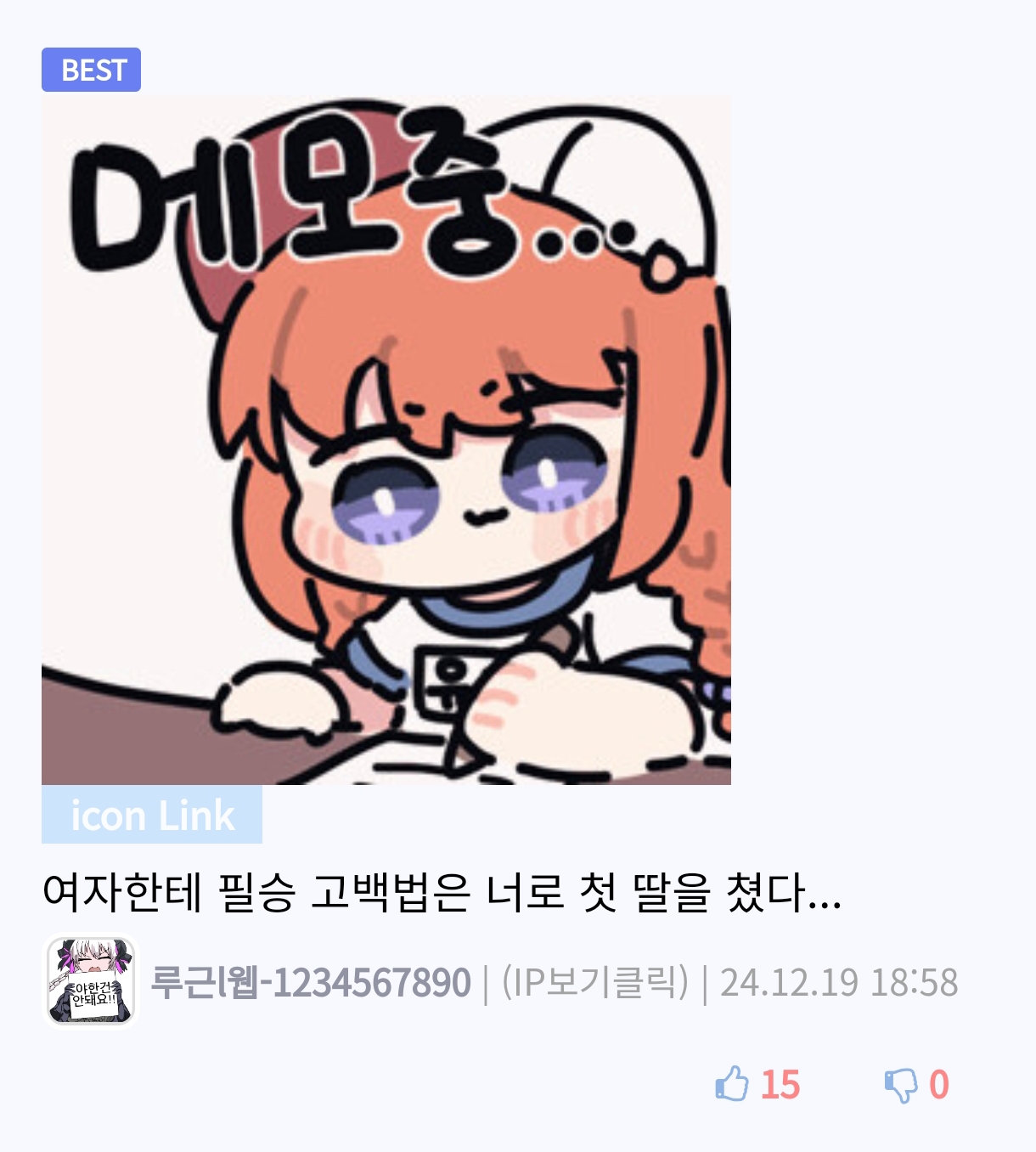This screenshot has height=1152, width=1036.
Task: Open the icon Link button
Action: (x=151, y=816)
